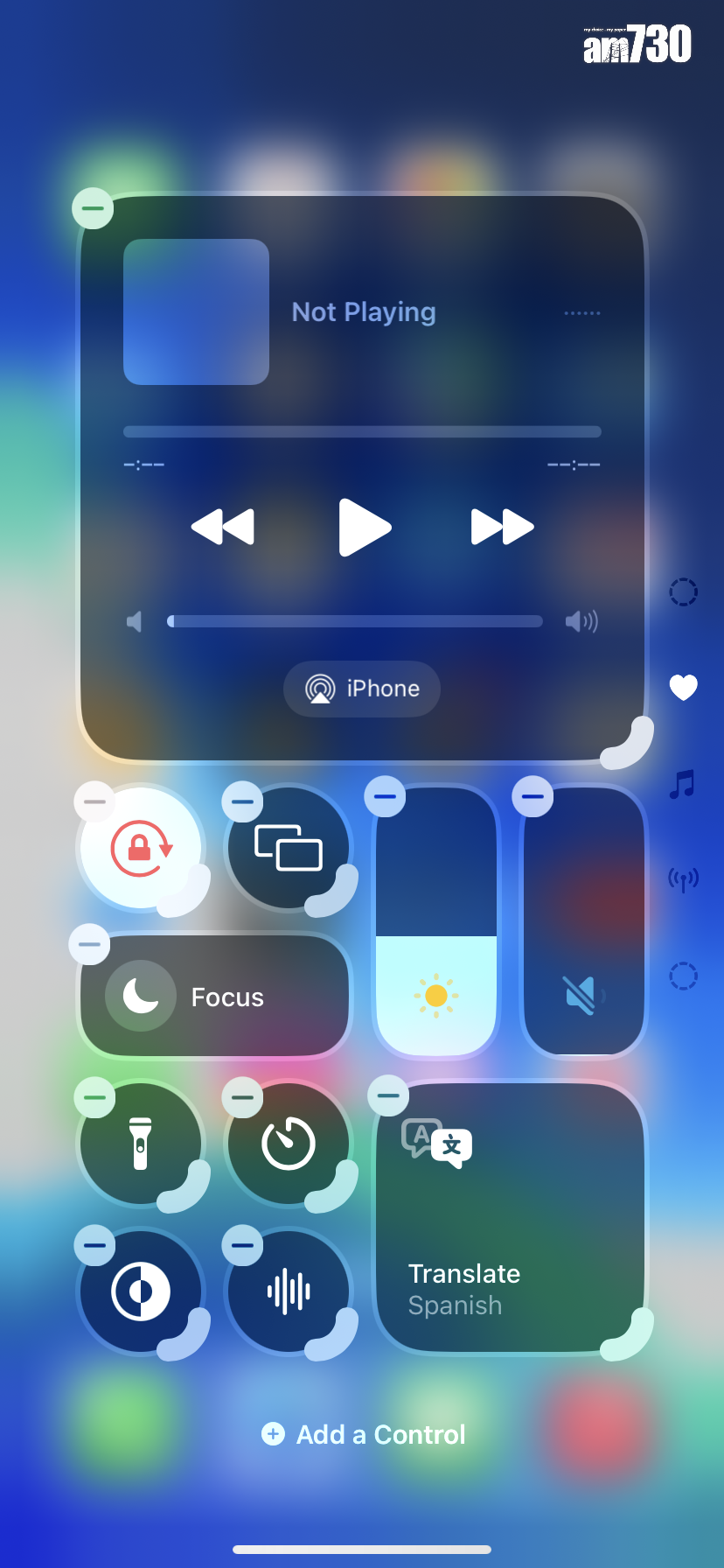Remove the Focus control

(89, 945)
